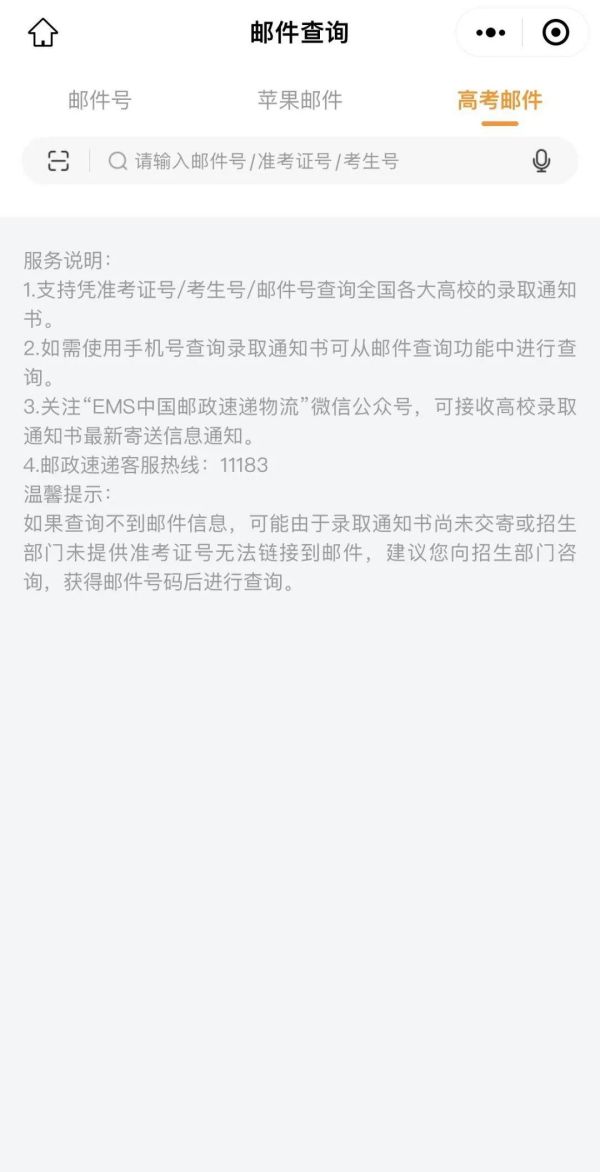Go to the mini program home page
The height and width of the screenshot is (1172, 600).
point(43,33)
